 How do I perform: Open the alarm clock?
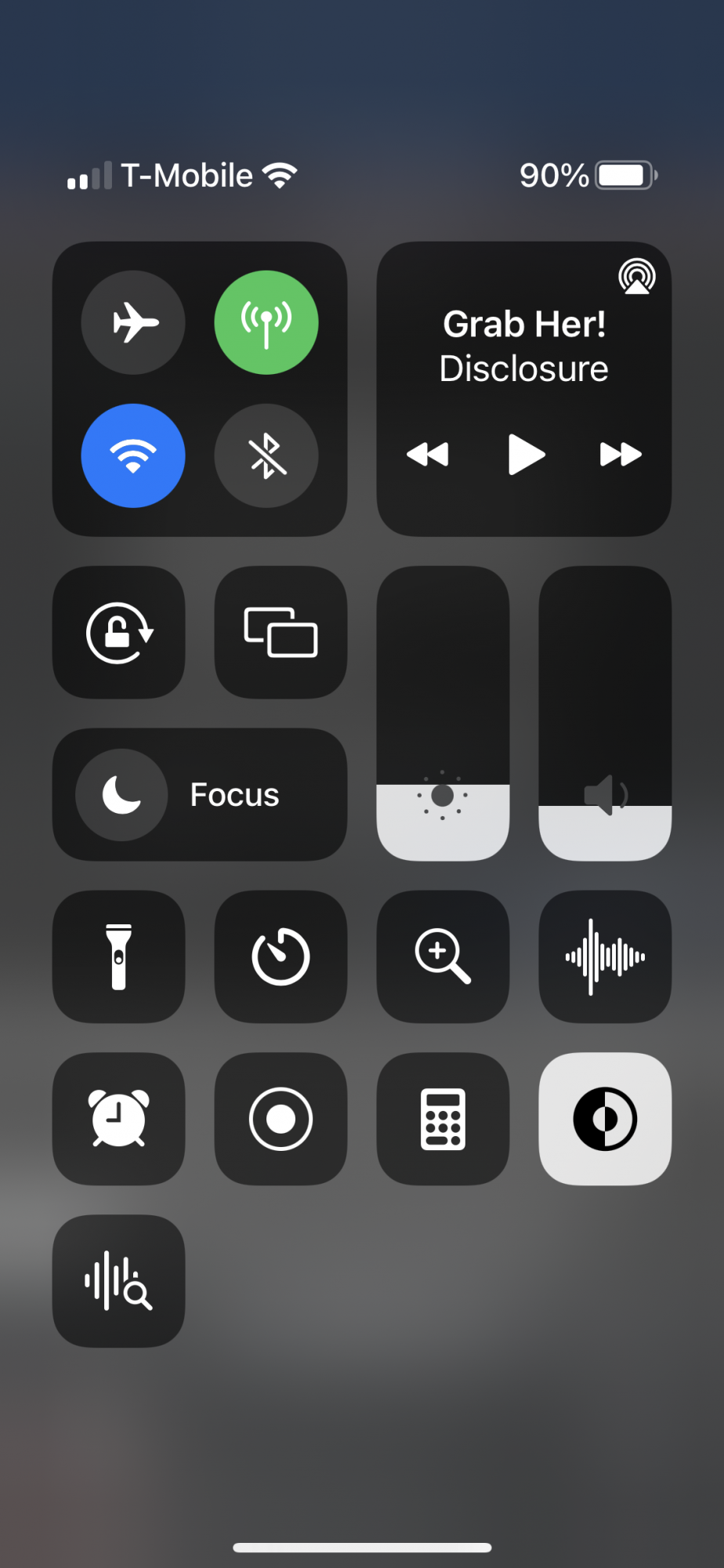pos(119,1119)
